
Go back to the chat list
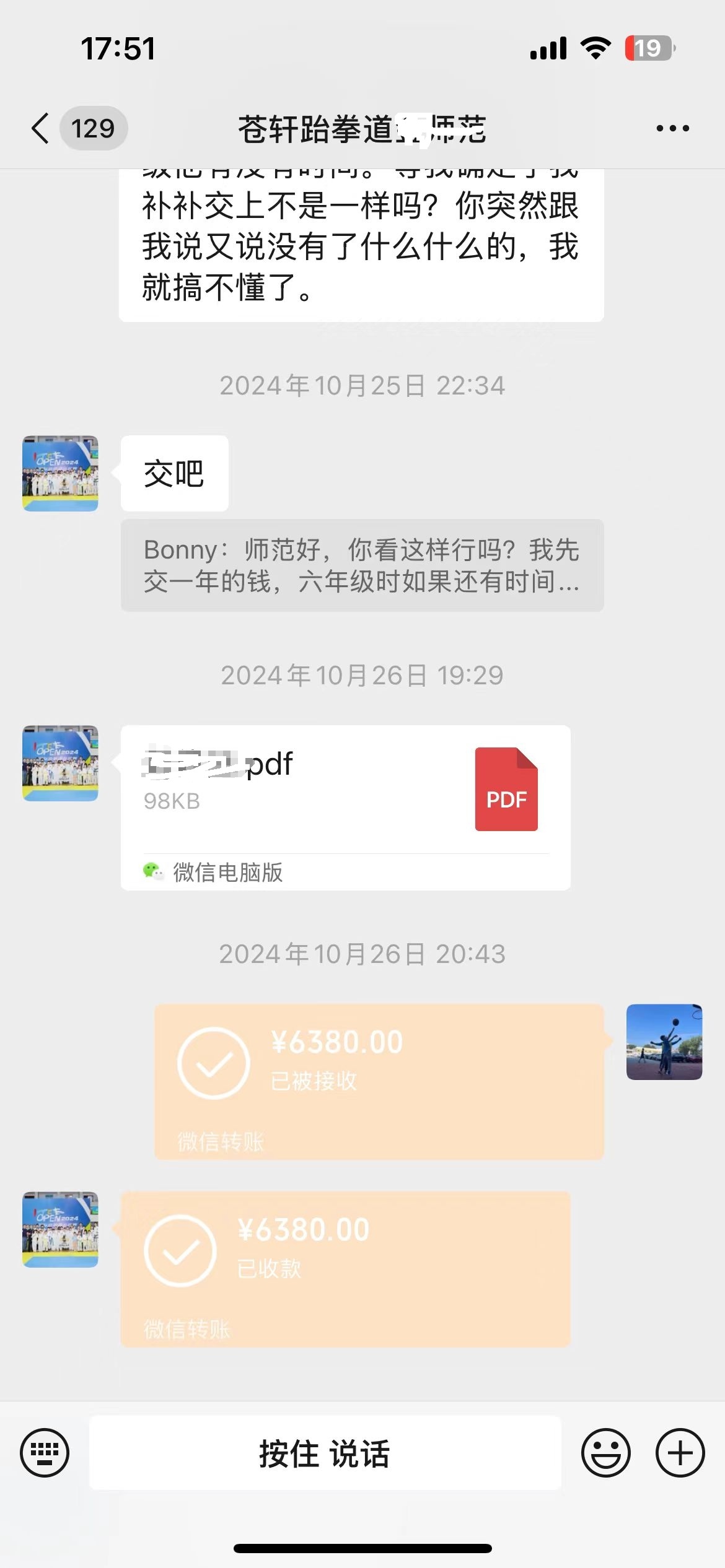click(x=41, y=129)
